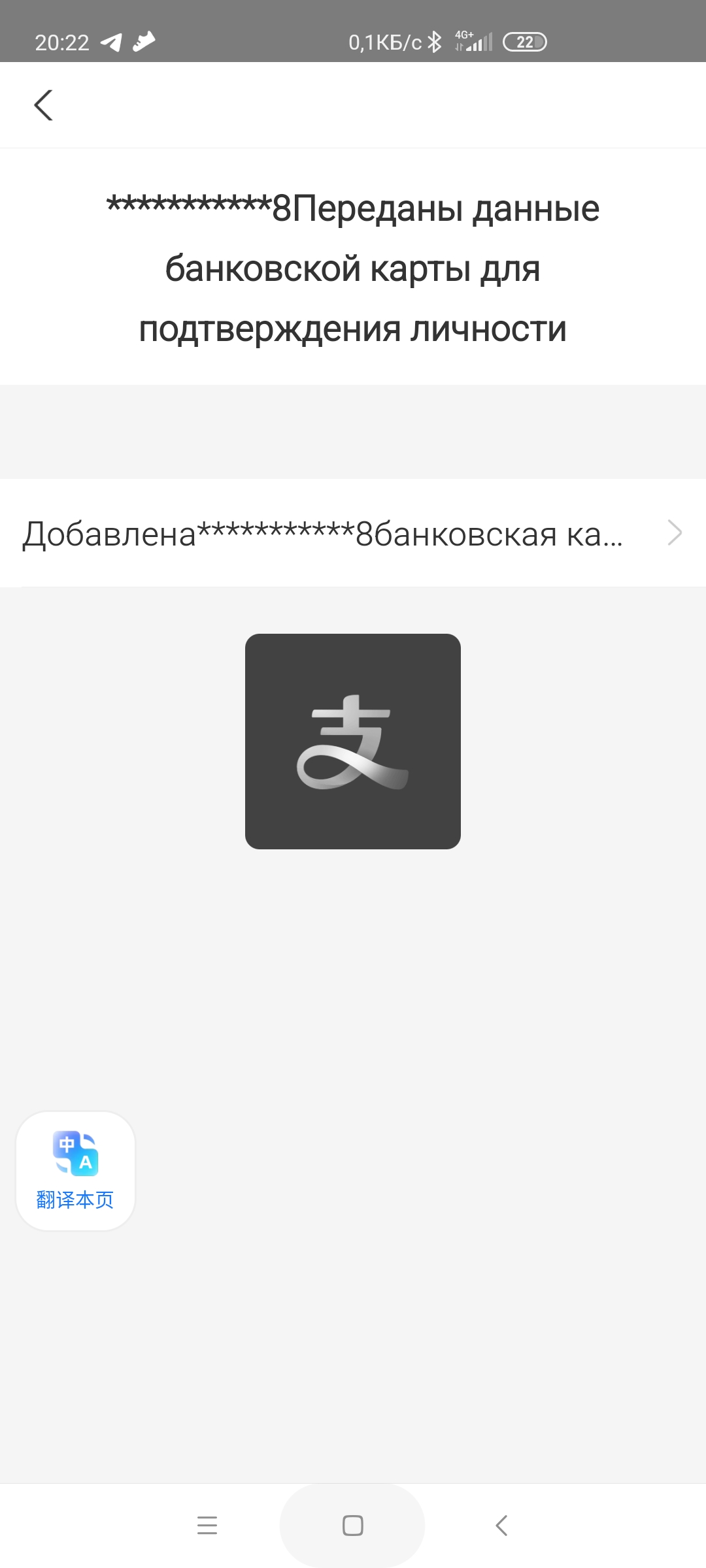Image resolution: width=706 pixels, height=1568 pixels.
Task: Tap the system back button
Action: tap(501, 1525)
